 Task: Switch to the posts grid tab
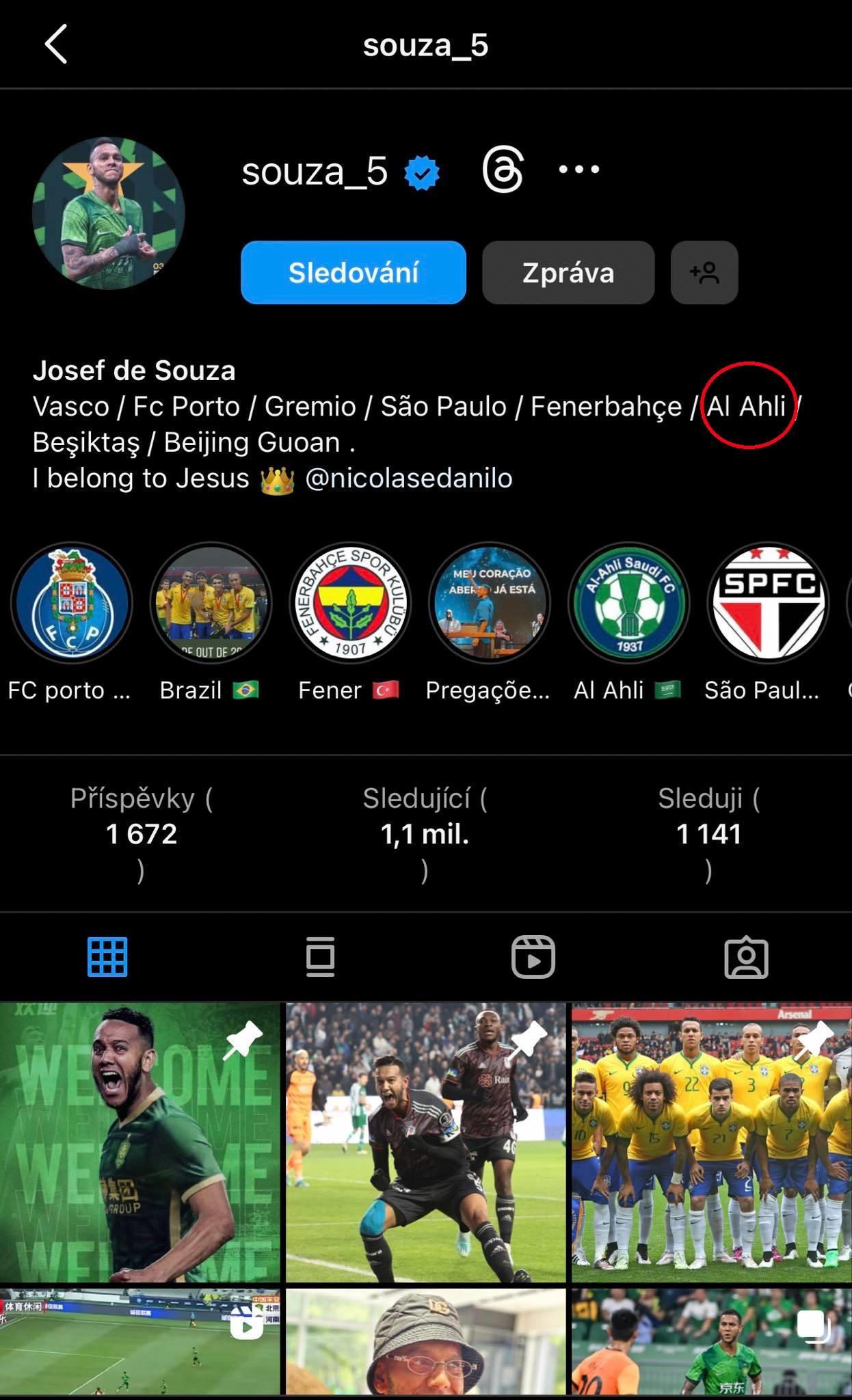pos(107,957)
